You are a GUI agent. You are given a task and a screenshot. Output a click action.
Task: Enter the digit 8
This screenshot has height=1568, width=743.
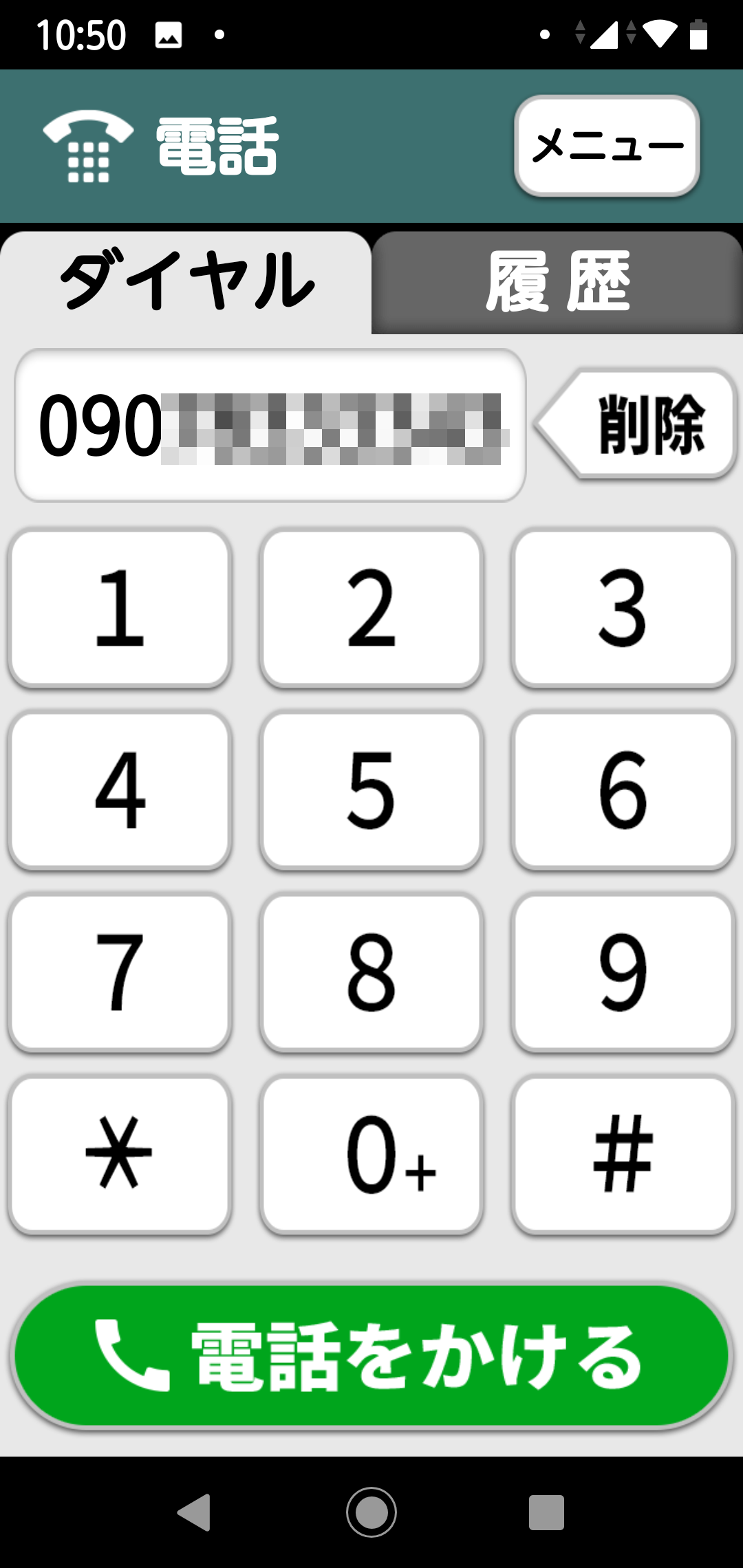click(x=371, y=972)
